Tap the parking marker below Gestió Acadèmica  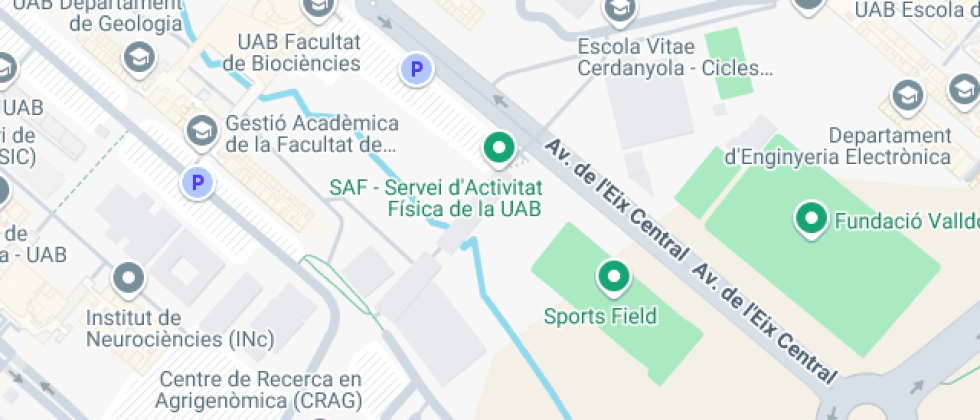point(197,182)
